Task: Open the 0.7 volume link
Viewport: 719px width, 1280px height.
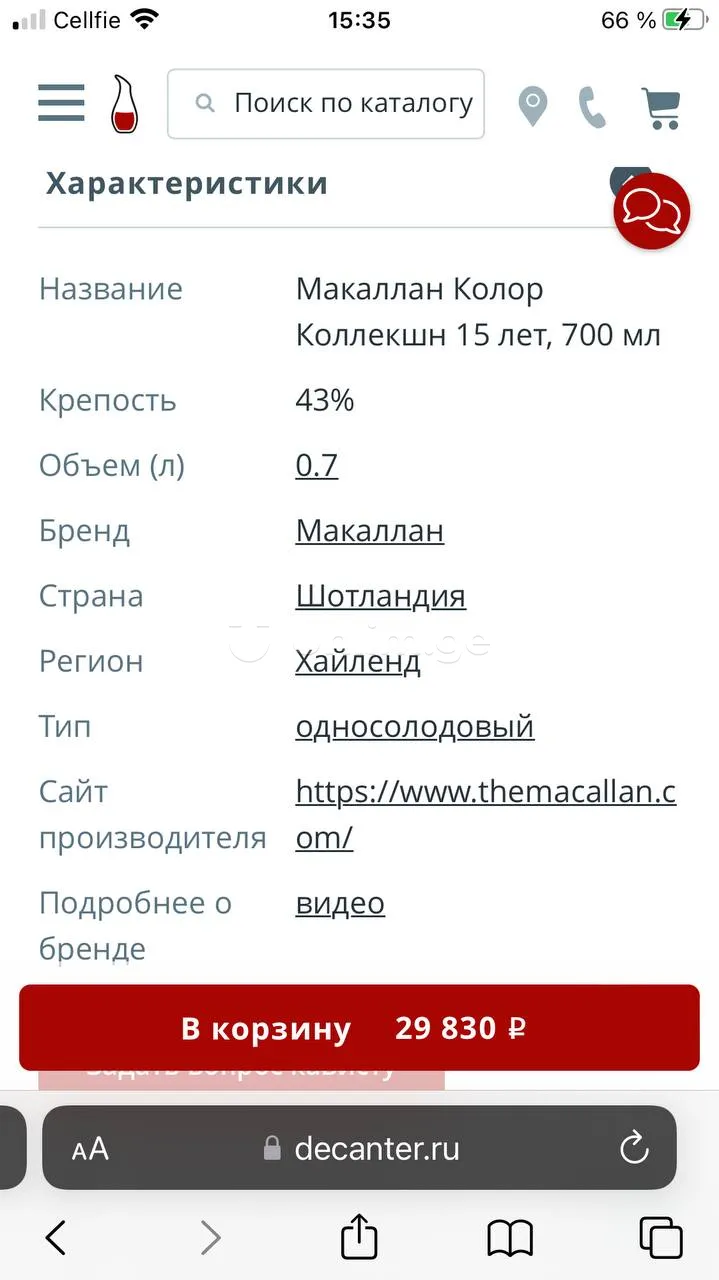Action: tap(316, 465)
